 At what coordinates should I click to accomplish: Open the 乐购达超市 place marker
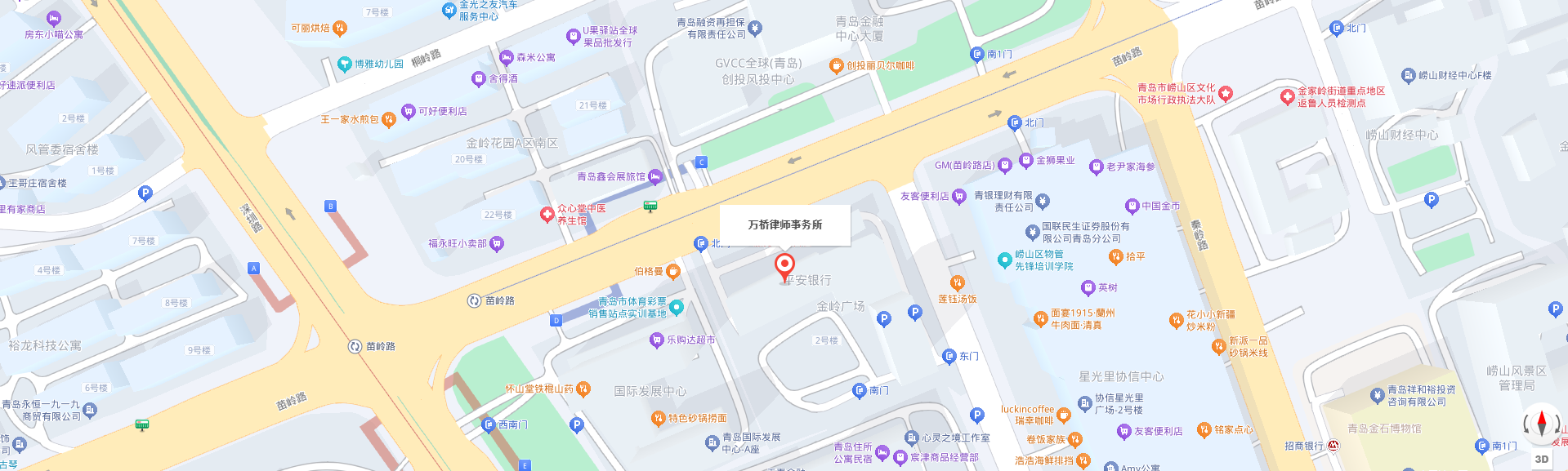click(x=656, y=340)
